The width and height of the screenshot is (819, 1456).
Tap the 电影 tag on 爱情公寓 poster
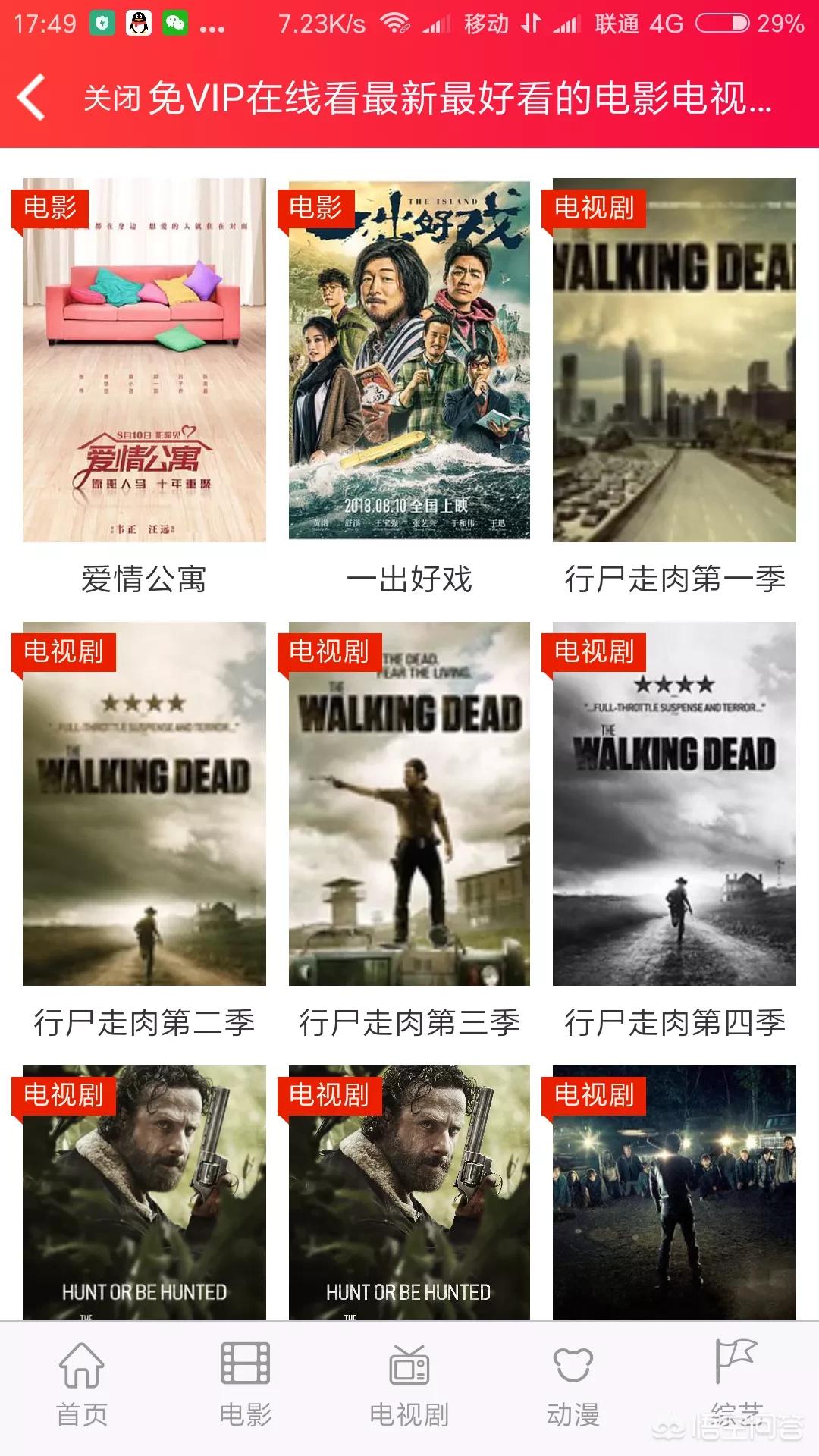point(50,206)
